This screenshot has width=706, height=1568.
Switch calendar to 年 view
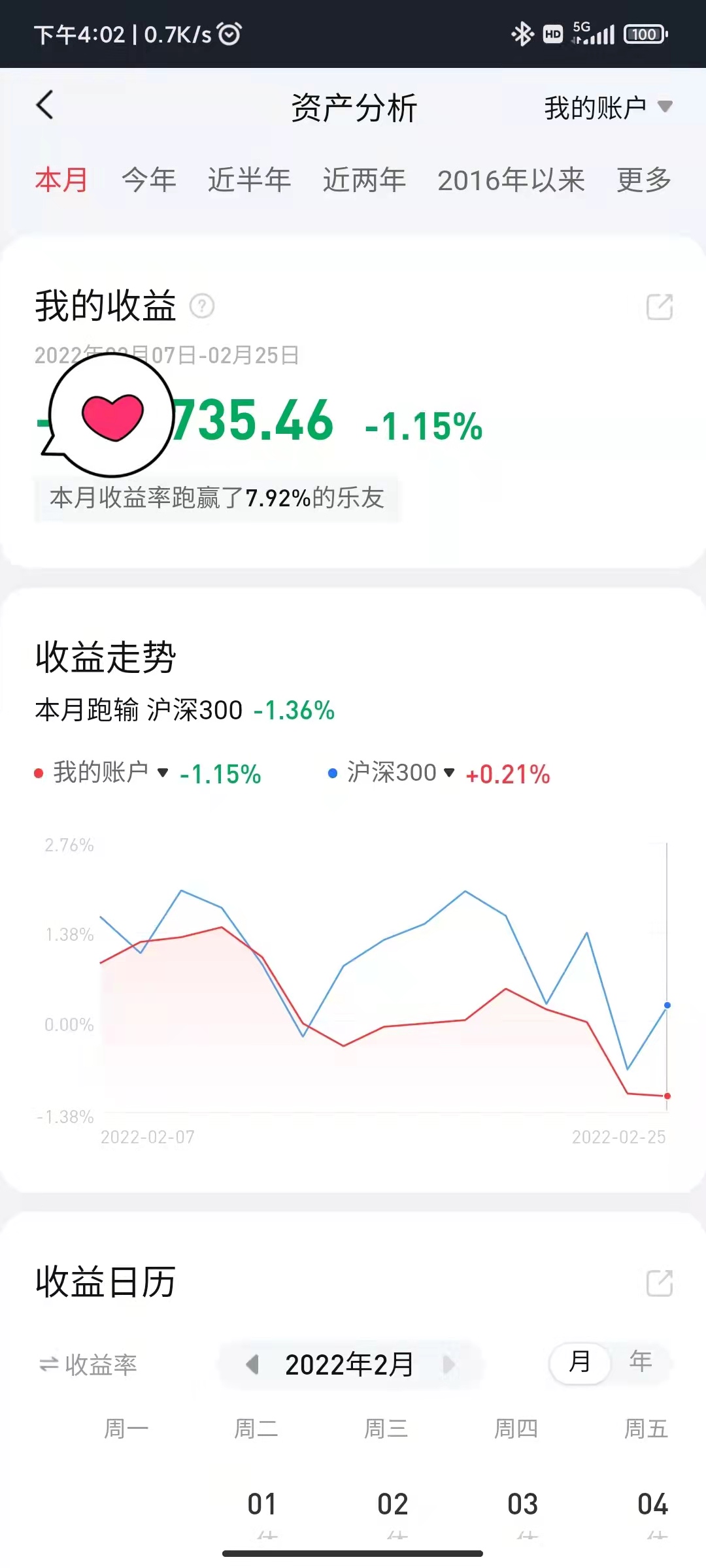[640, 1362]
